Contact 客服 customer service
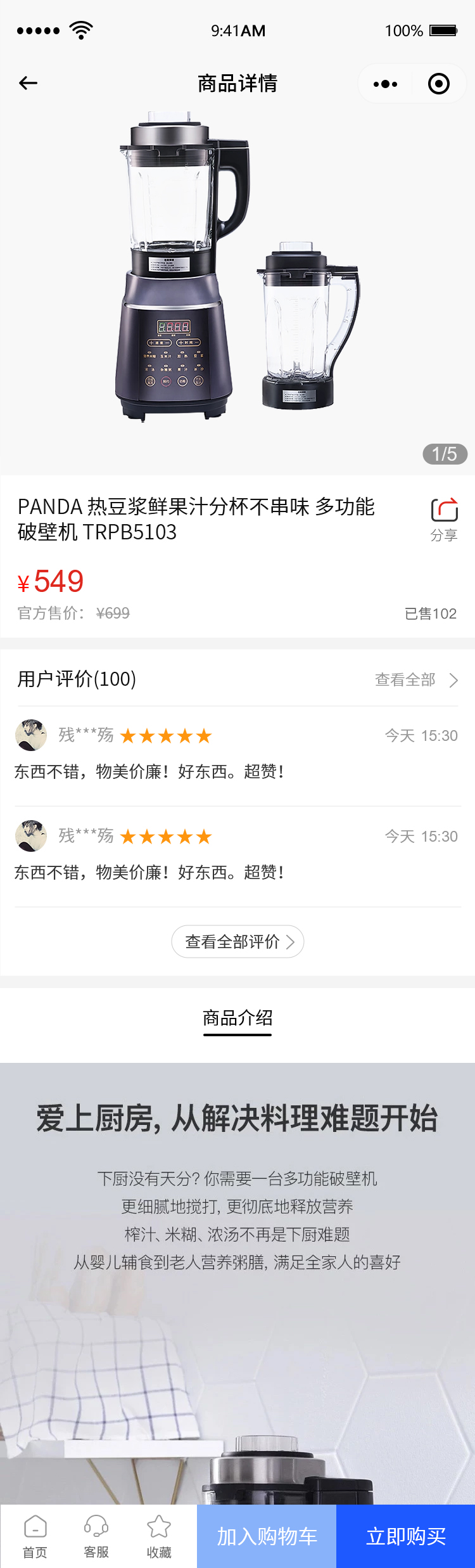475x1568 pixels. point(96,1536)
